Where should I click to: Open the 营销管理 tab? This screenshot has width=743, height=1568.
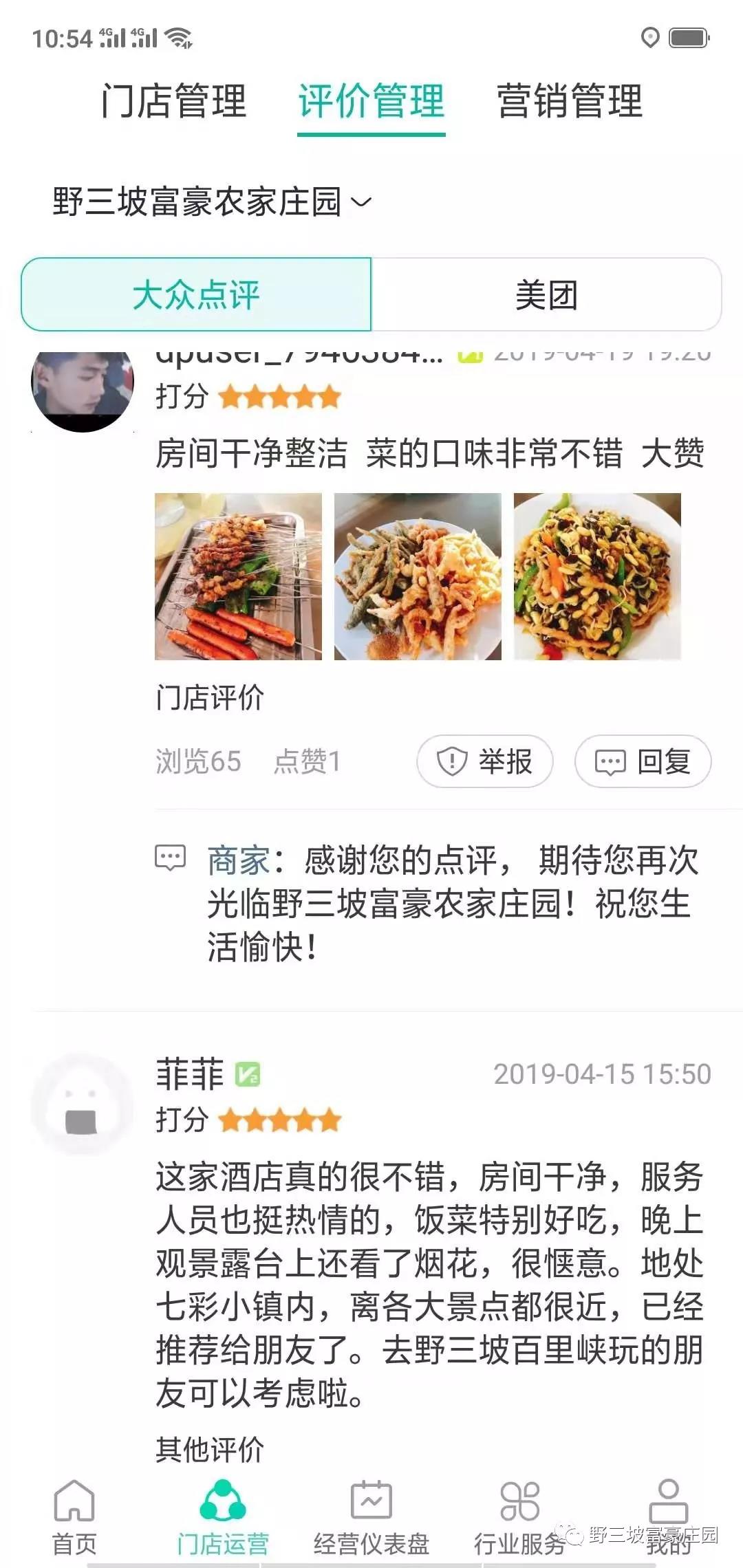click(570, 101)
